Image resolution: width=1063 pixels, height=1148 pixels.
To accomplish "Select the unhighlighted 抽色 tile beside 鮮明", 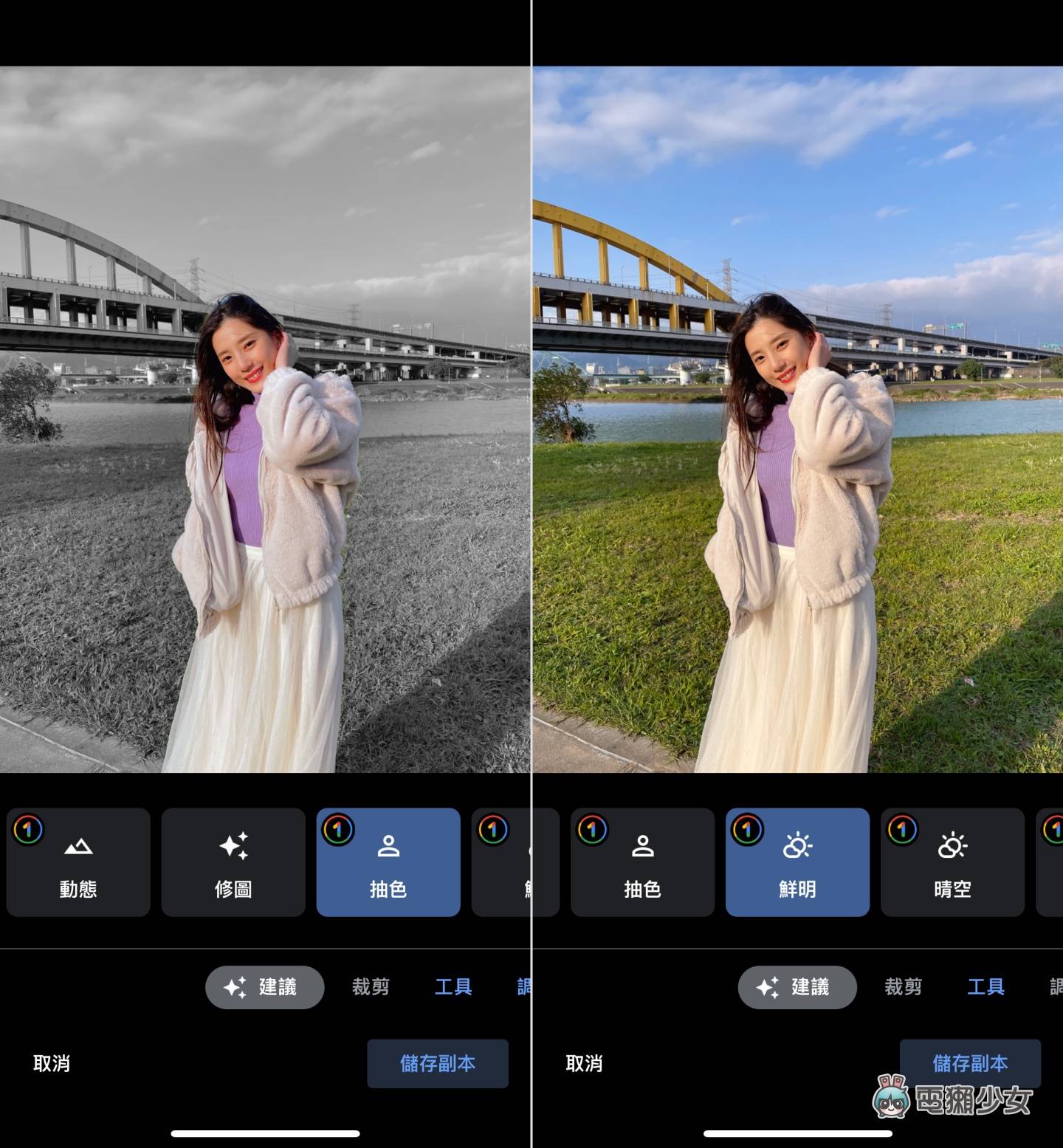I will 642,862.
